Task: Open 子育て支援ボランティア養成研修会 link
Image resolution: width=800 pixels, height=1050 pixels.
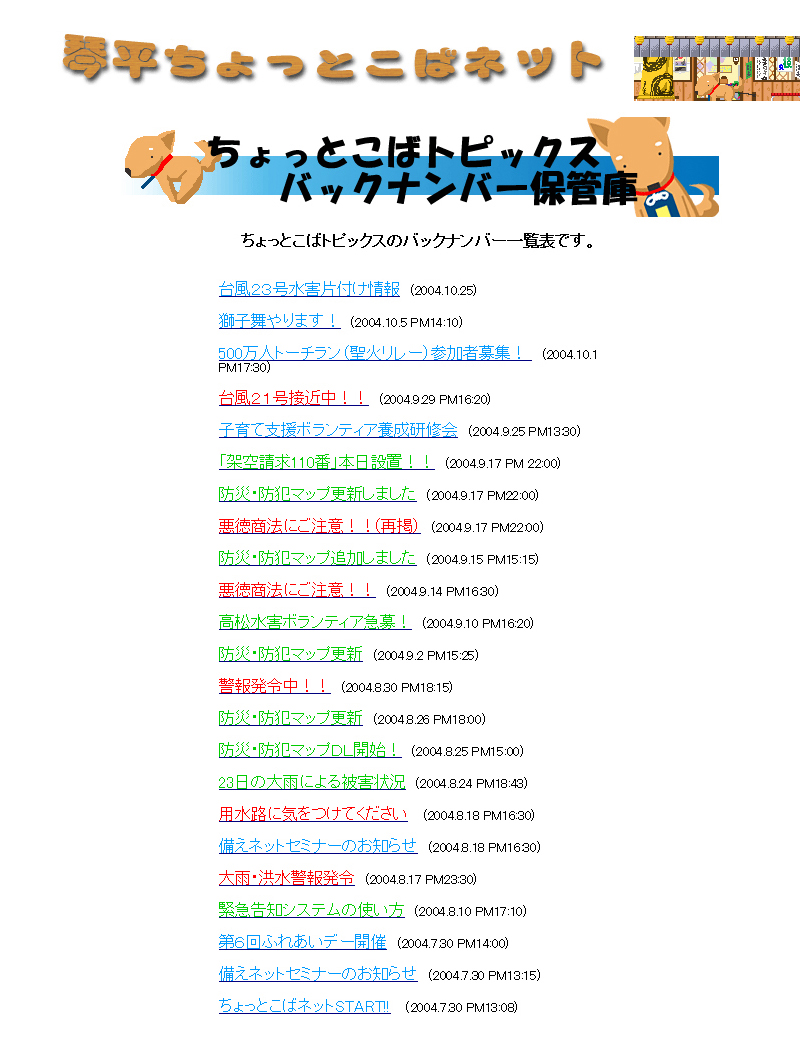Action: pyautogui.click(x=338, y=430)
